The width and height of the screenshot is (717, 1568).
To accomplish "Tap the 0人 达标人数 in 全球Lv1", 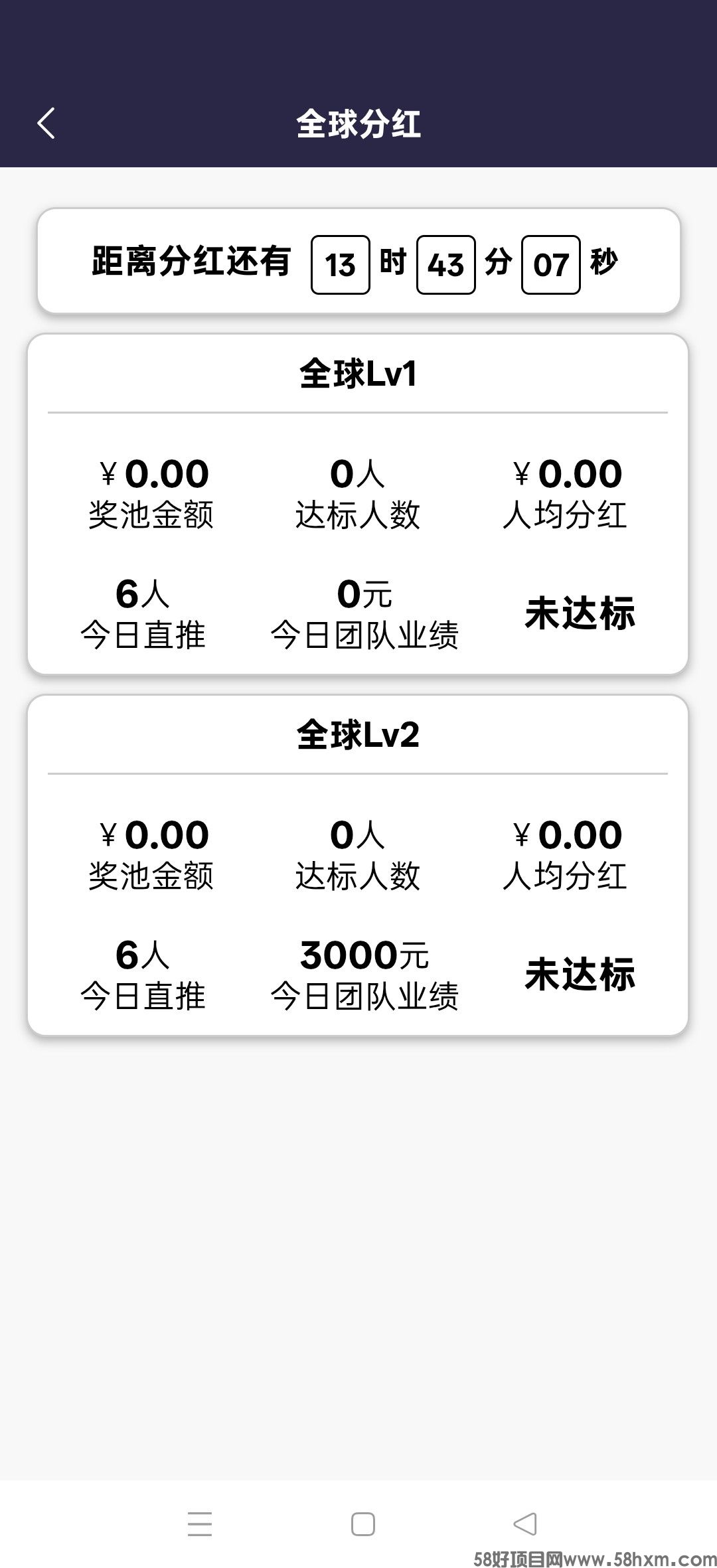I will (358, 491).
